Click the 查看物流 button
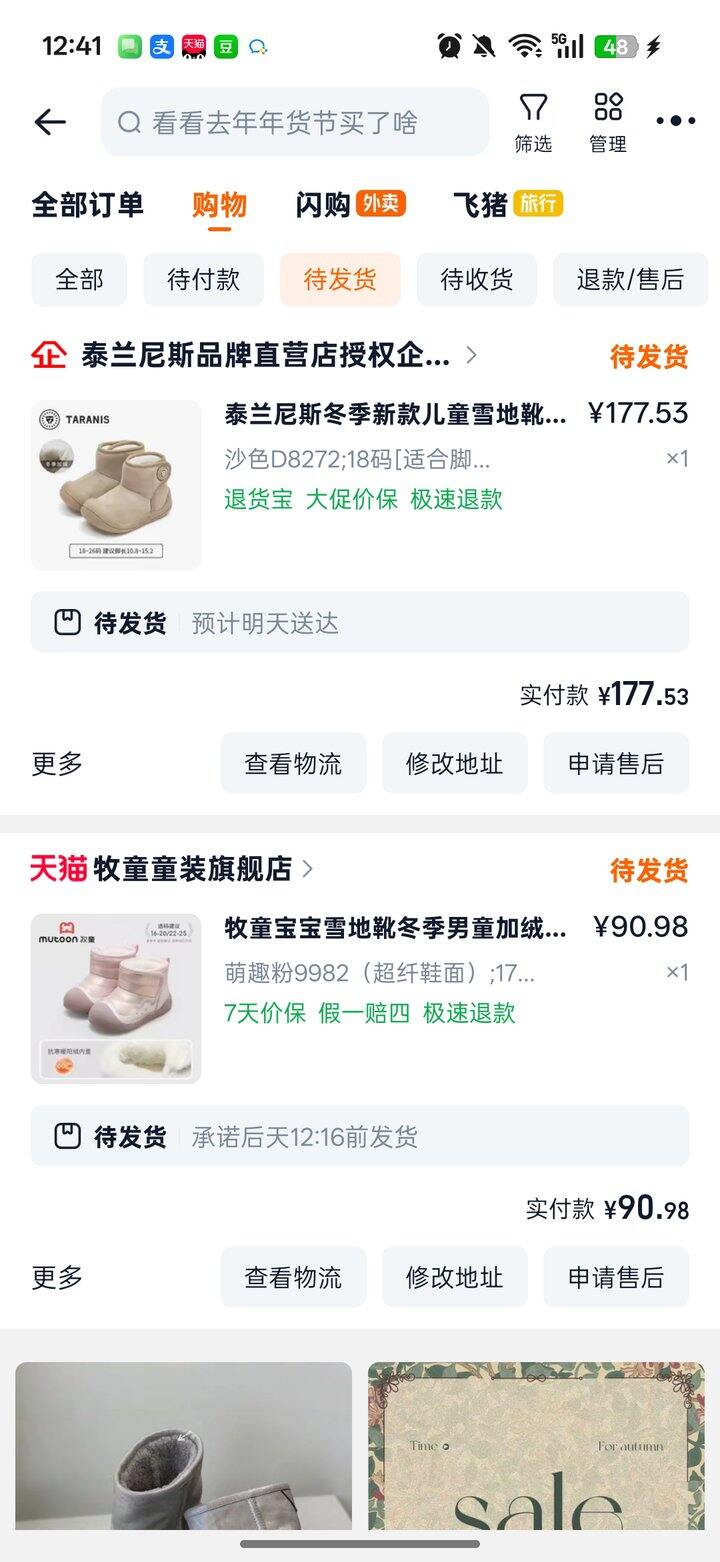This screenshot has height=1562, width=720. pyautogui.click(x=293, y=762)
